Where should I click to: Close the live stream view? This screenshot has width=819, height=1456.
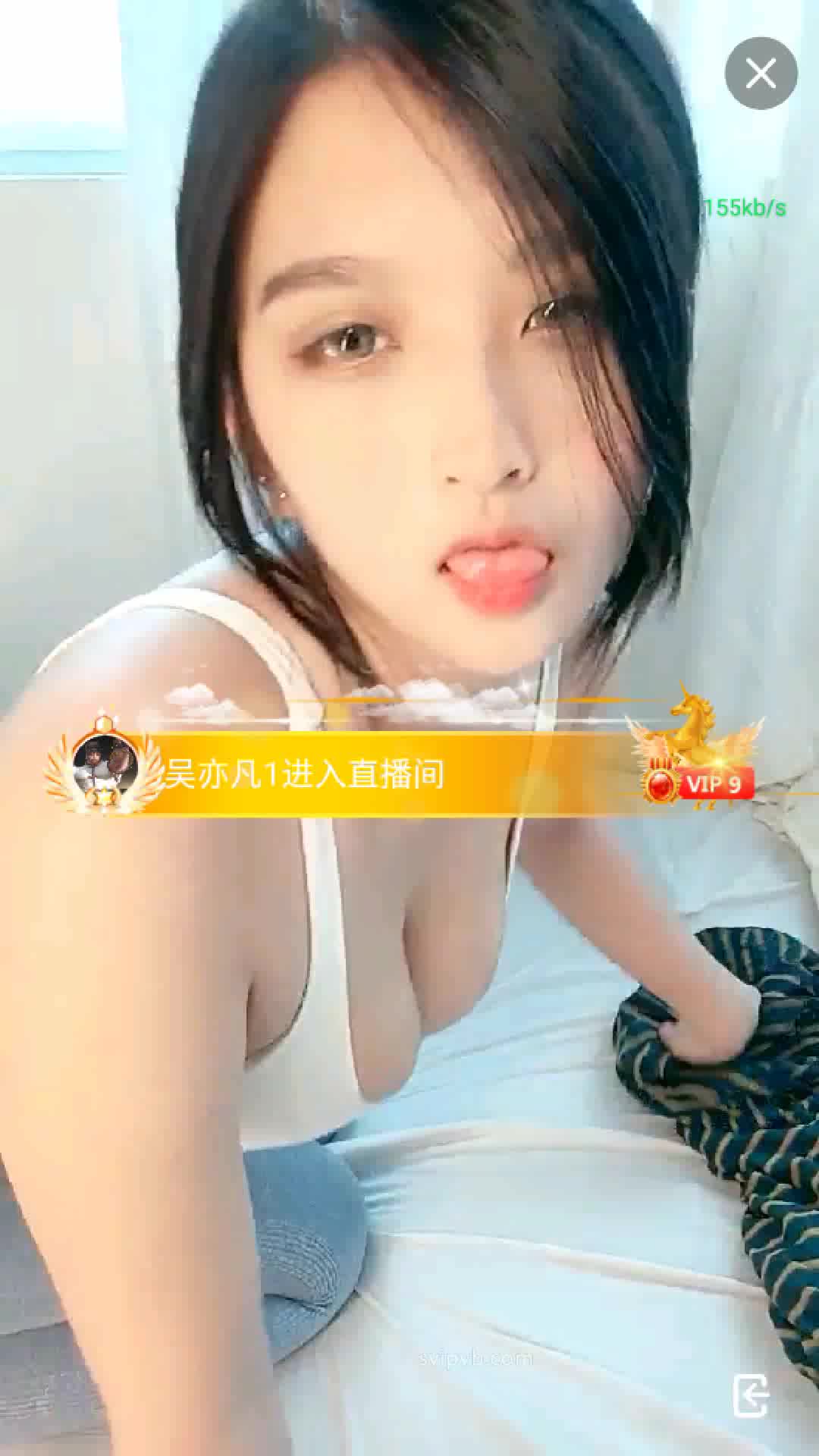pos(761,74)
